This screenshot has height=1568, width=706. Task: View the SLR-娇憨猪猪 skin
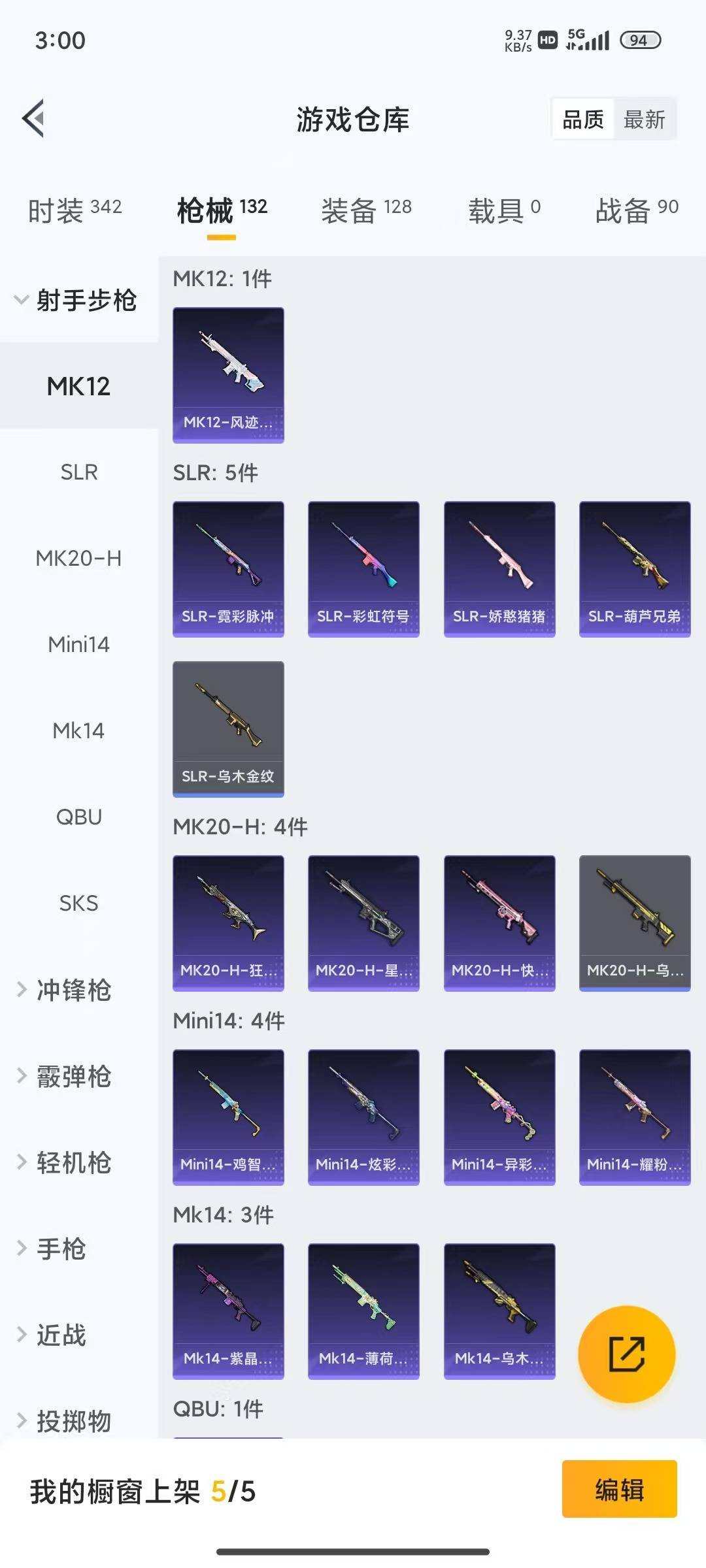pos(499,568)
